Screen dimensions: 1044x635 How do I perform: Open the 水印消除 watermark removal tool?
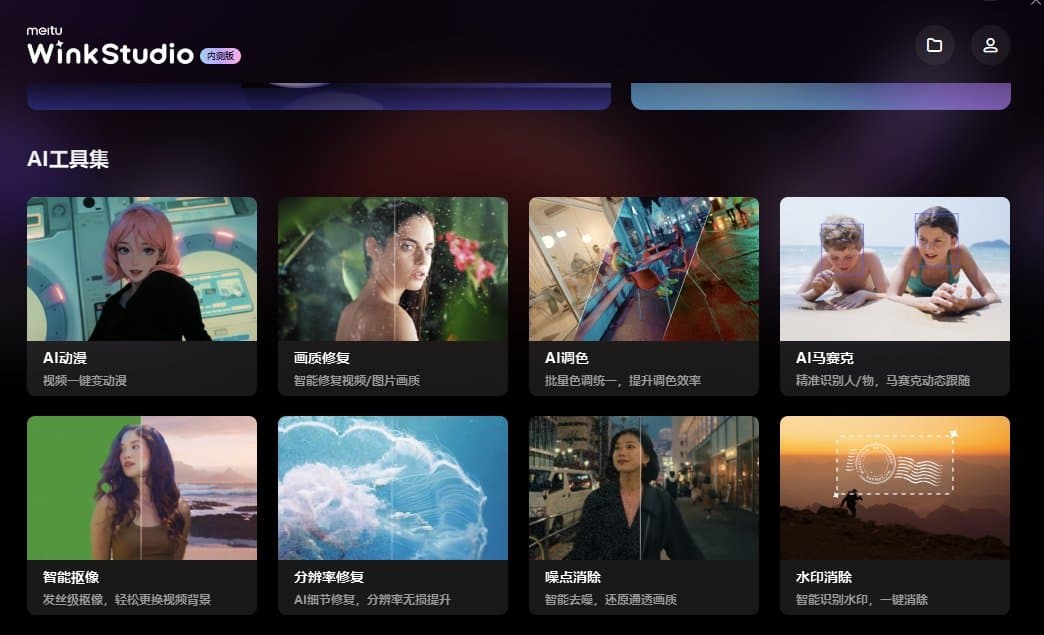895,514
